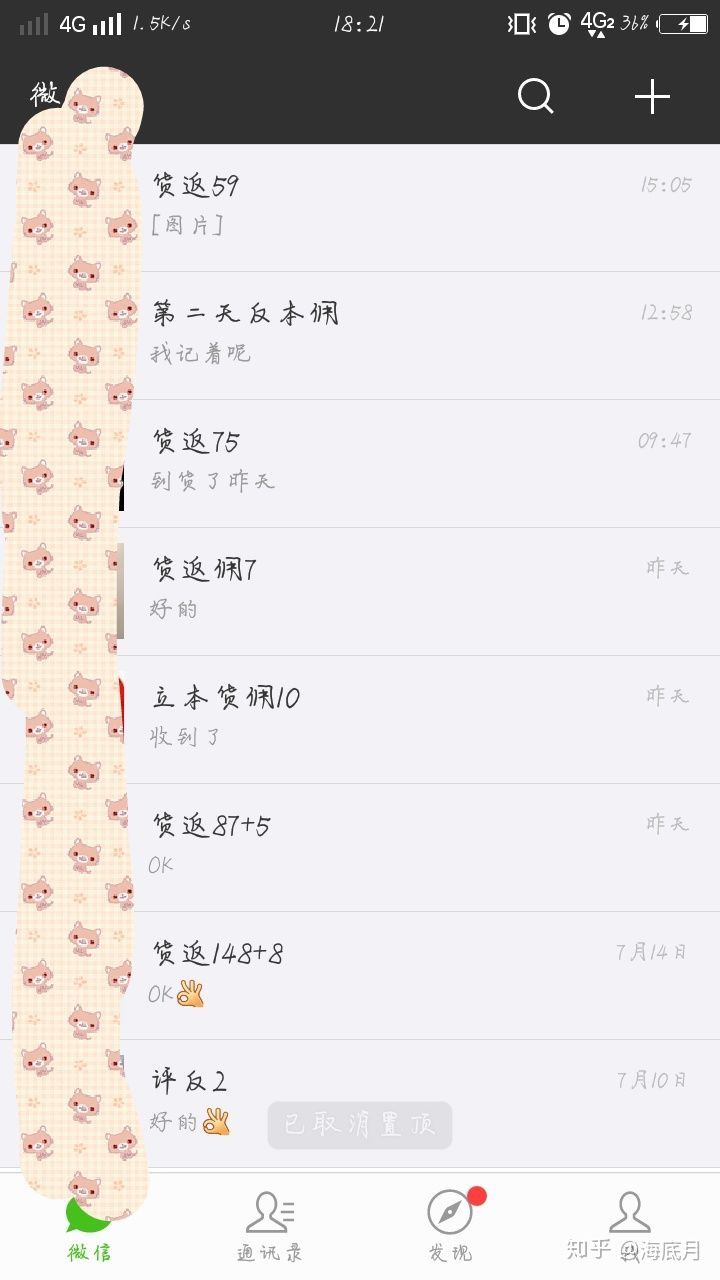Switch to the 发现 discover tab
The width and height of the screenshot is (720, 1280).
[450, 1226]
